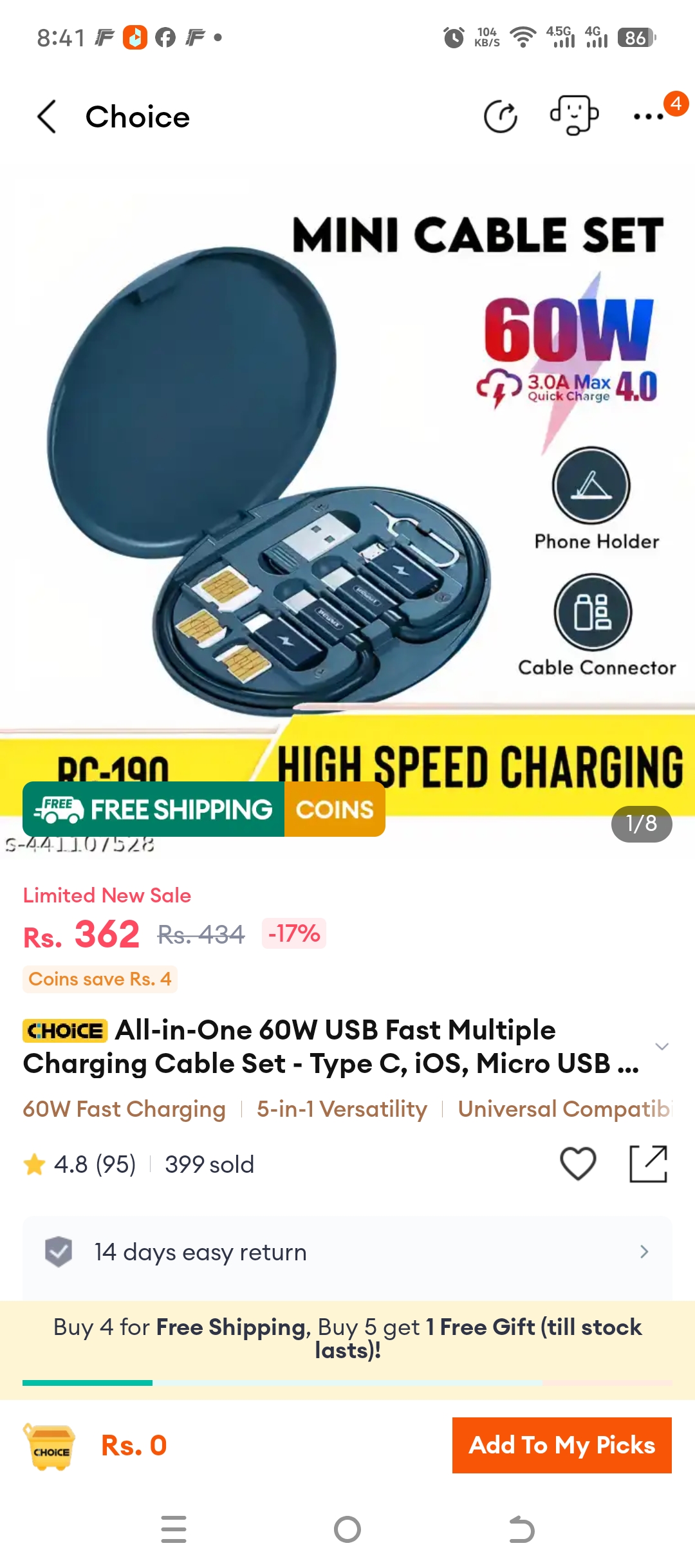The image size is (695, 1568).
Task: Add this product to wishlist
Action: tap(578, 1164)
